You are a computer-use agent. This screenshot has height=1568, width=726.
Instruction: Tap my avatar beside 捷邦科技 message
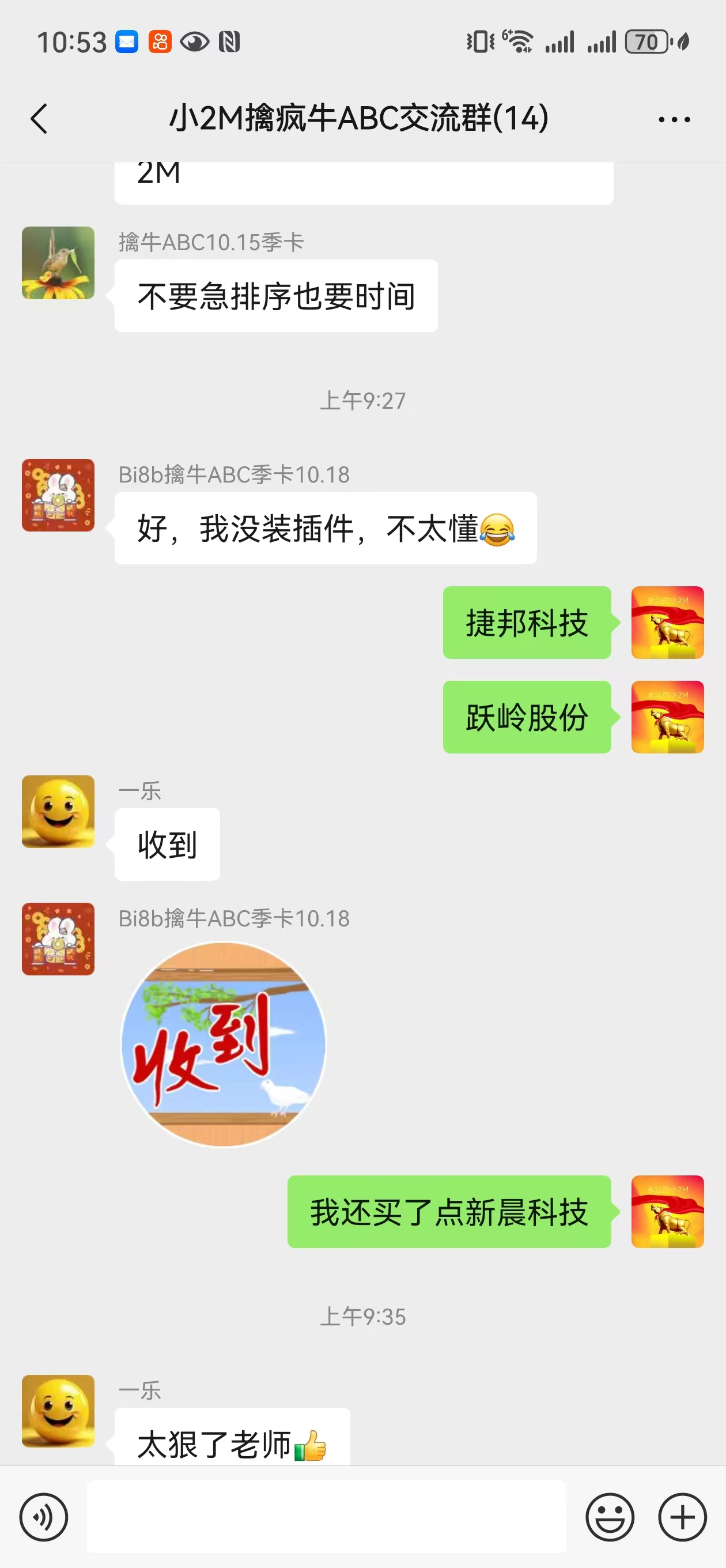pyautogui.click(x=667, y=622)
